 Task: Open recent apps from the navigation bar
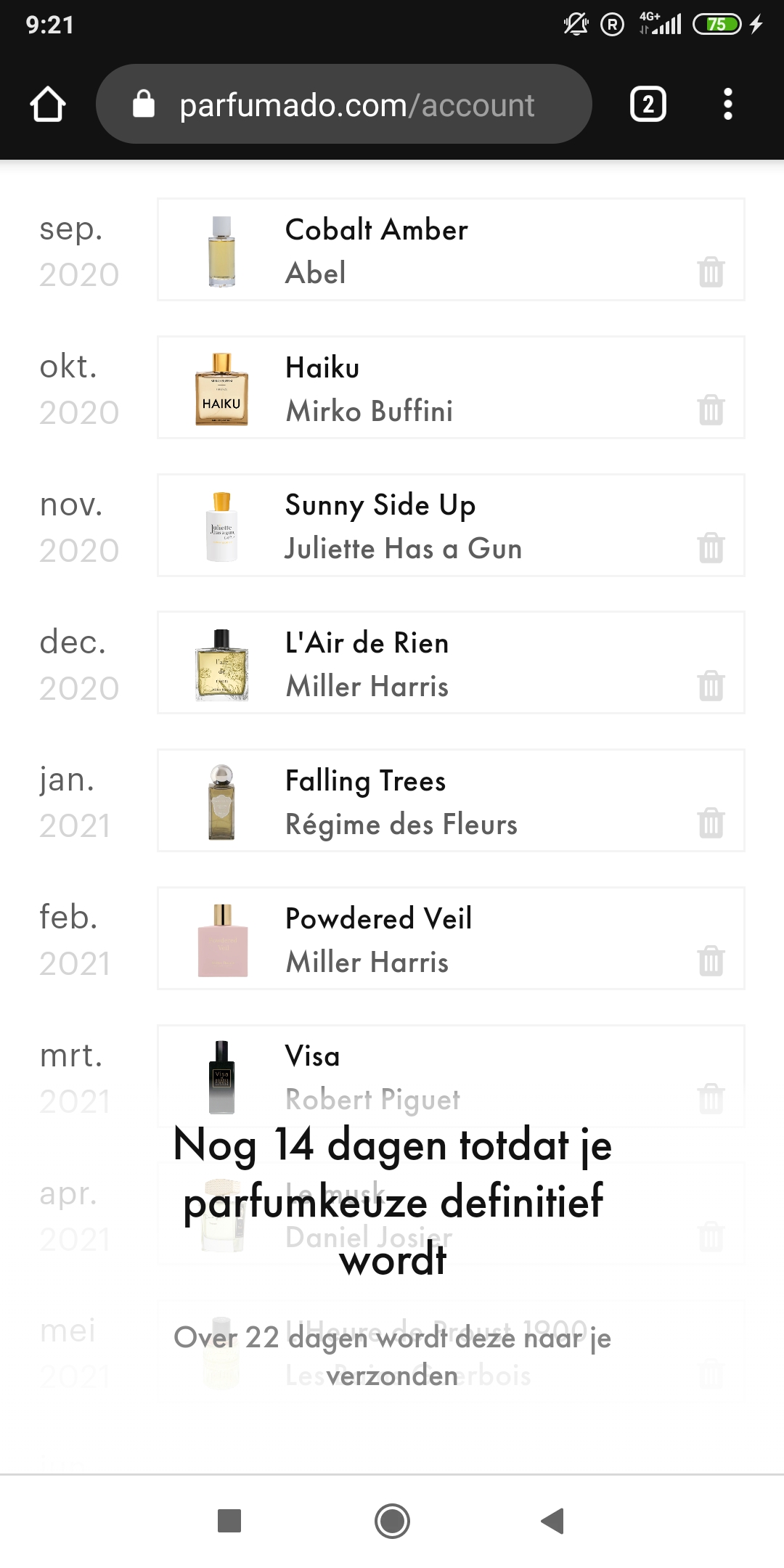coord(229,1521)
